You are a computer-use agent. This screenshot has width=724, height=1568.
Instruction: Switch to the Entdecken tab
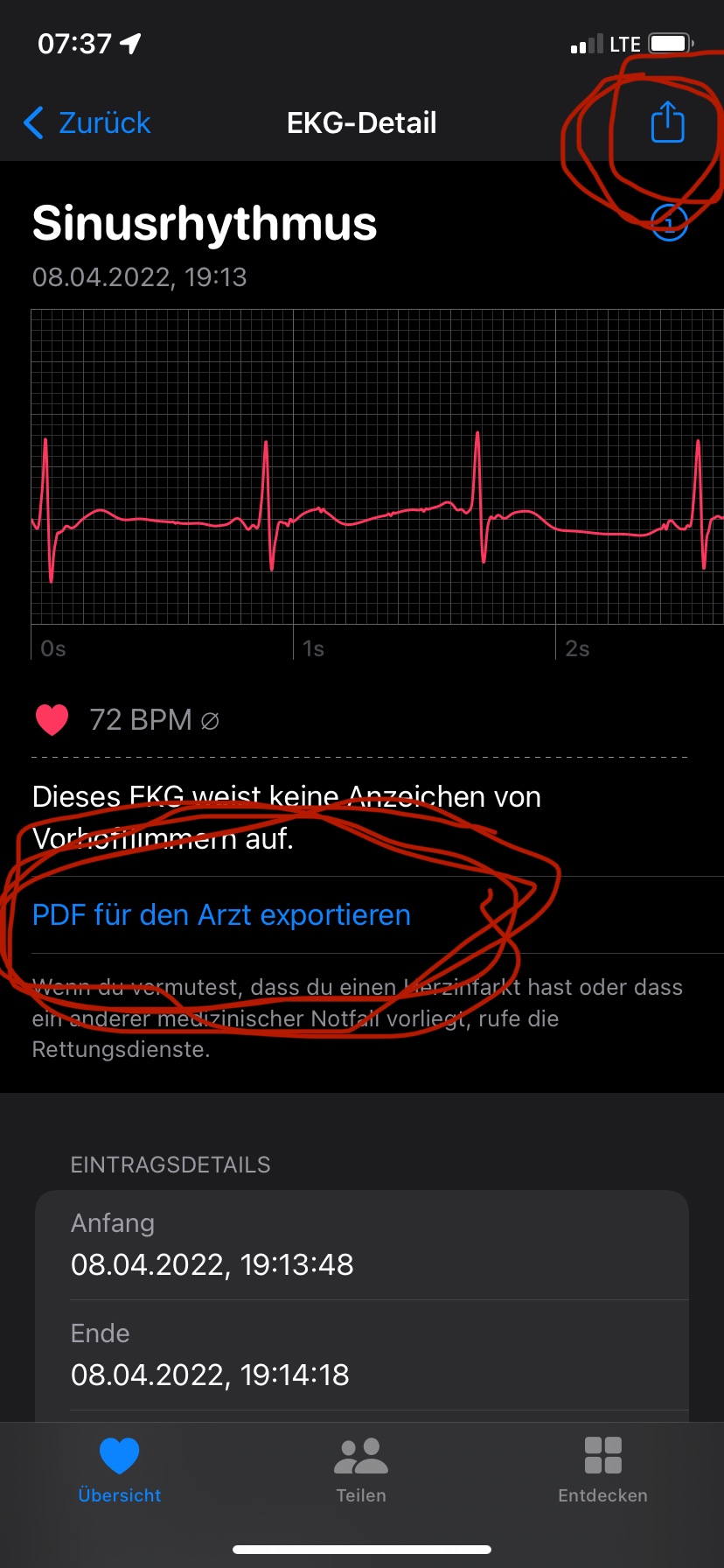click(x=602, y=1468)
